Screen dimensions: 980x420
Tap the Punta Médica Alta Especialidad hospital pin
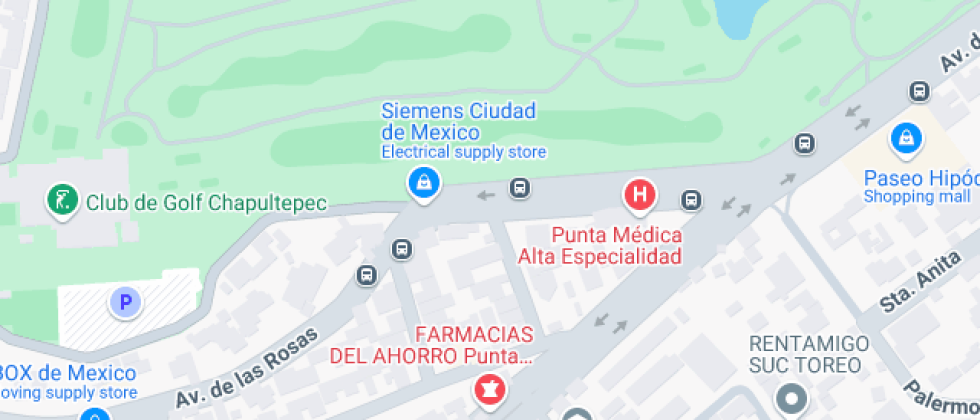[641, 194]
